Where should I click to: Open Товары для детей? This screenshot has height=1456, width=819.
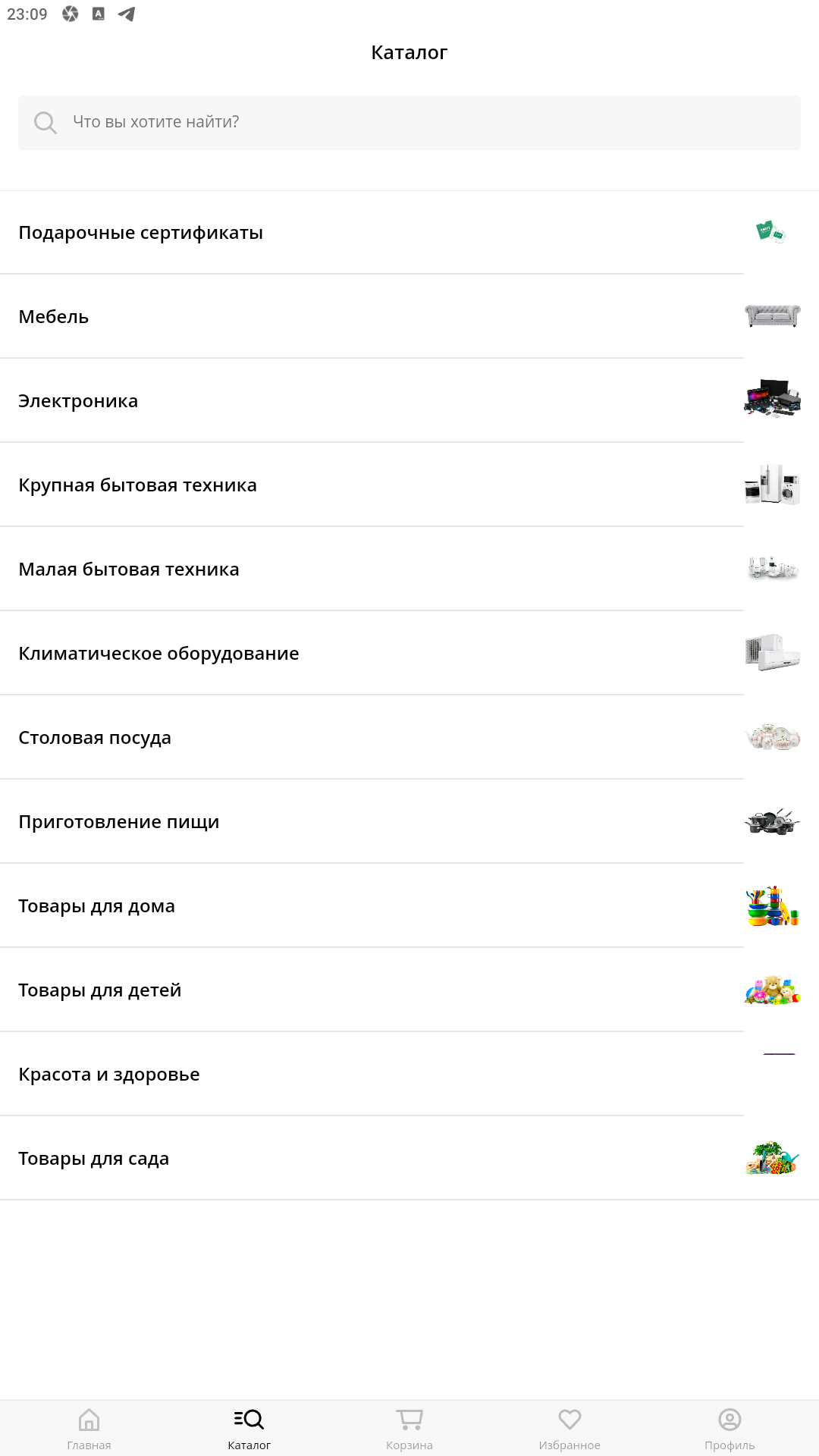click(x=409, y=990)
